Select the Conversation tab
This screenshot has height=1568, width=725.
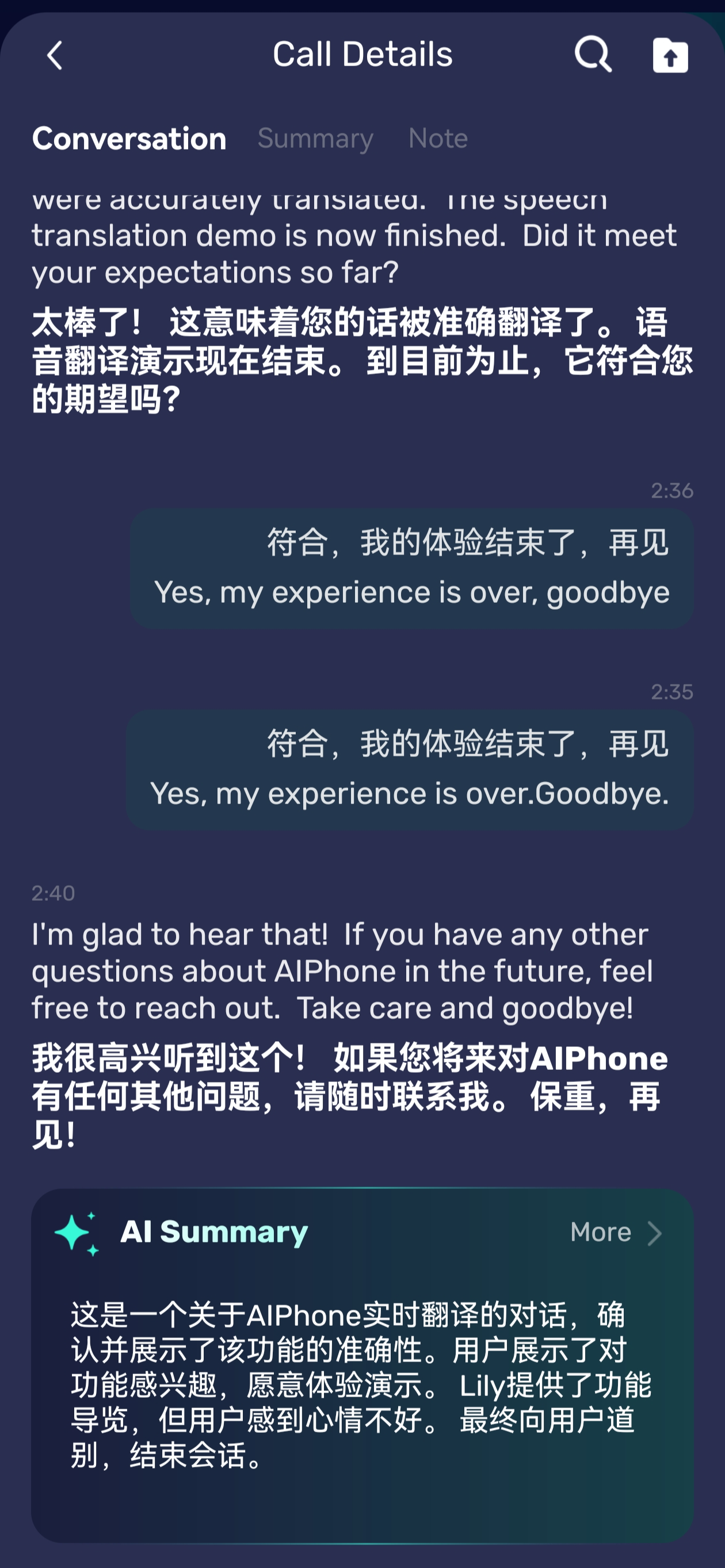[129, 139]
